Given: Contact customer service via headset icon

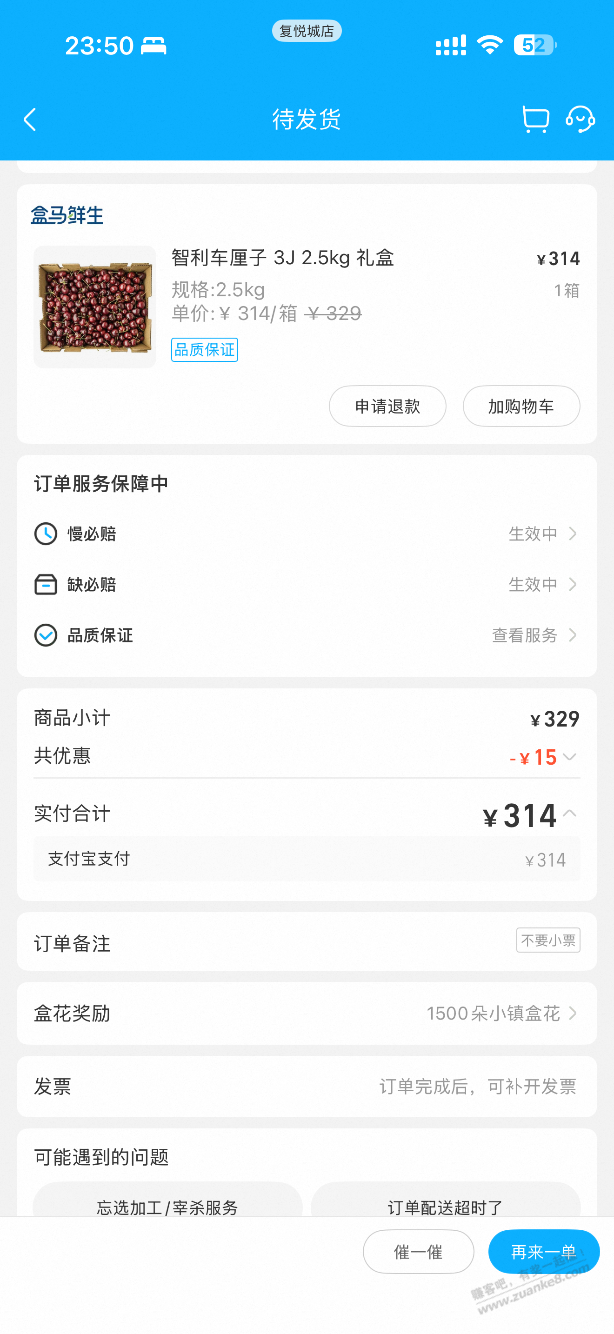Looking at the screenshot, I should (580, 120).
